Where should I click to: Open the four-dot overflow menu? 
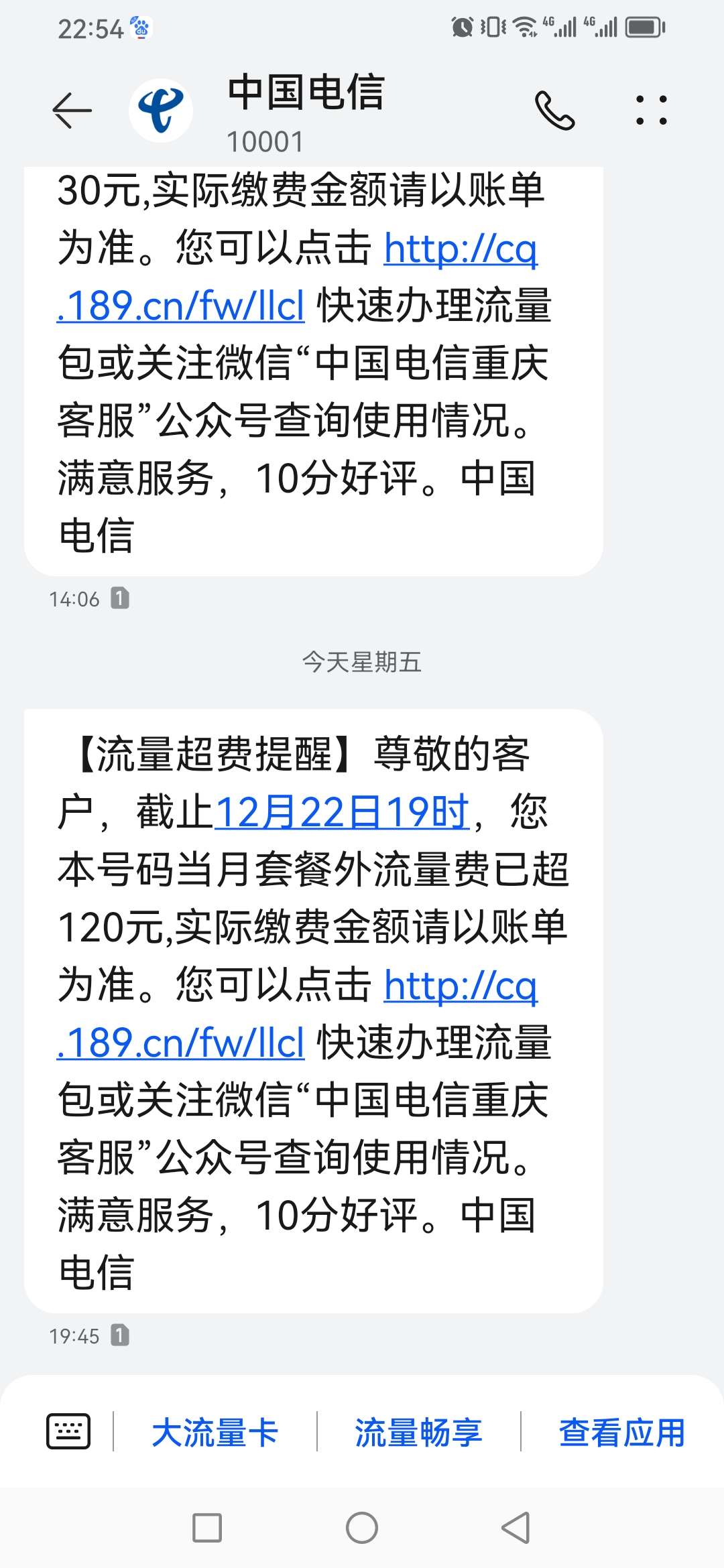pos(651,111)
